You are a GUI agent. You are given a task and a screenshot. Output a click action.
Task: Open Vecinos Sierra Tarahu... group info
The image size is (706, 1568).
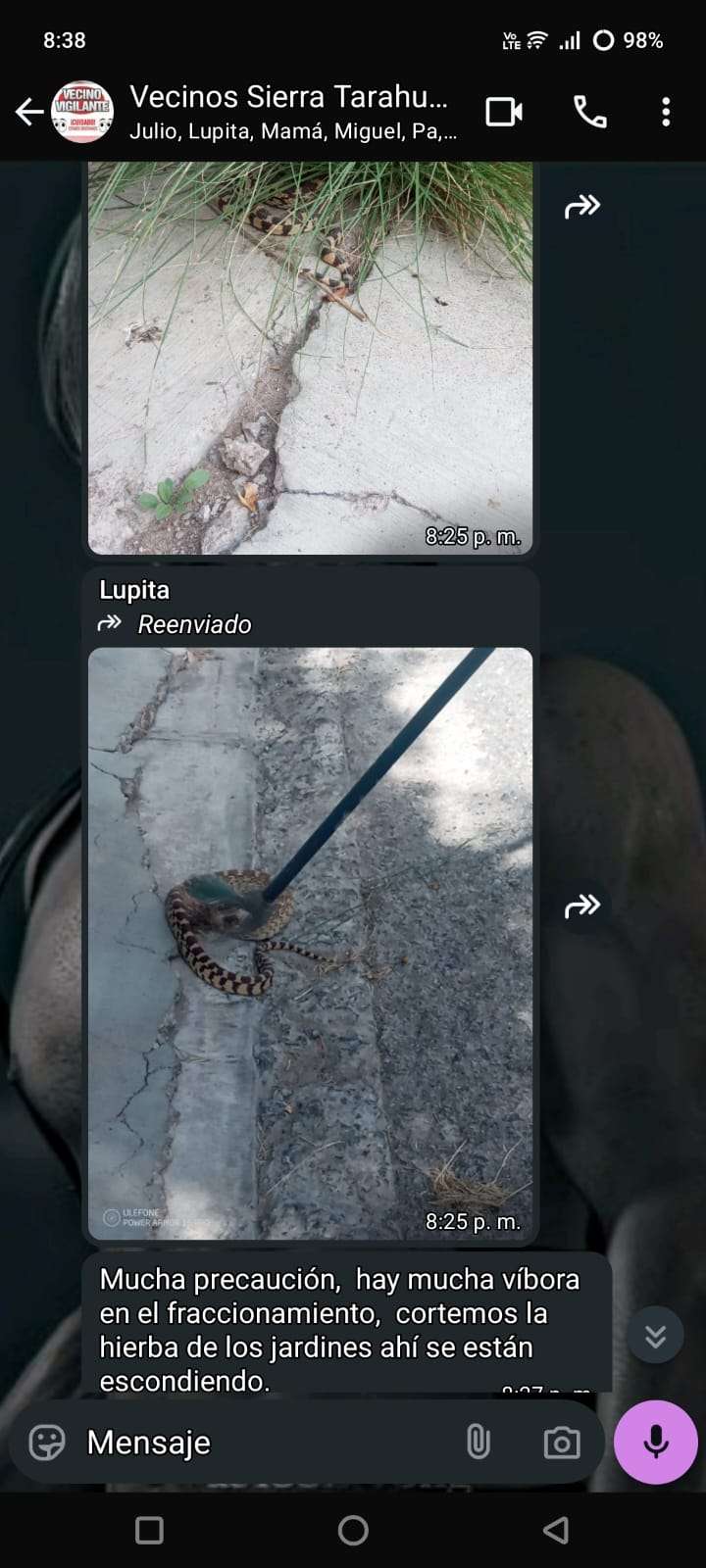pos(290,112)
